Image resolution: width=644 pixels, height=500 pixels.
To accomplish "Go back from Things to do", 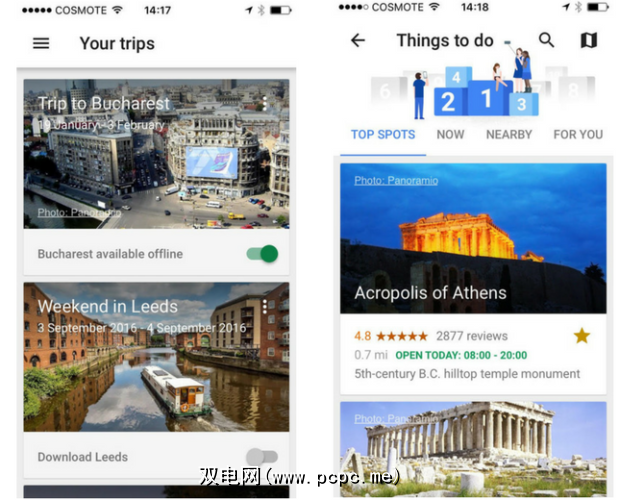I will click(x=358, y=41).
